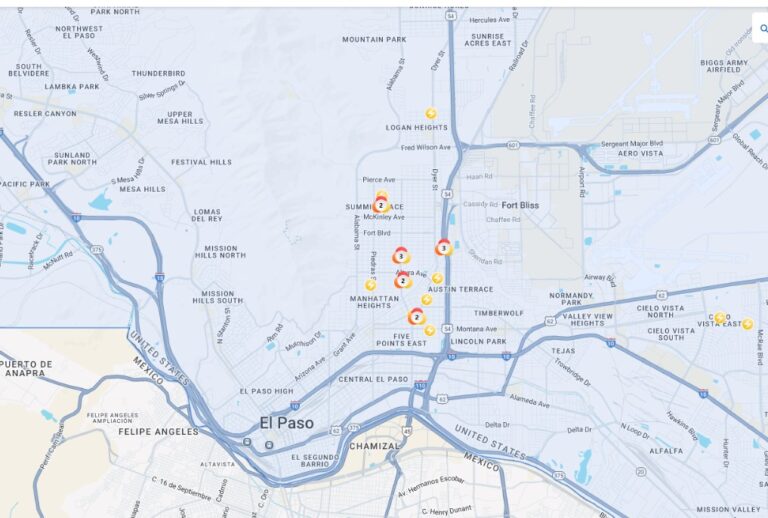Viewport: 768px width, 518px height.
Task: Tap the outage marker on McRae Blvd
Action: (x=747, y=323)
